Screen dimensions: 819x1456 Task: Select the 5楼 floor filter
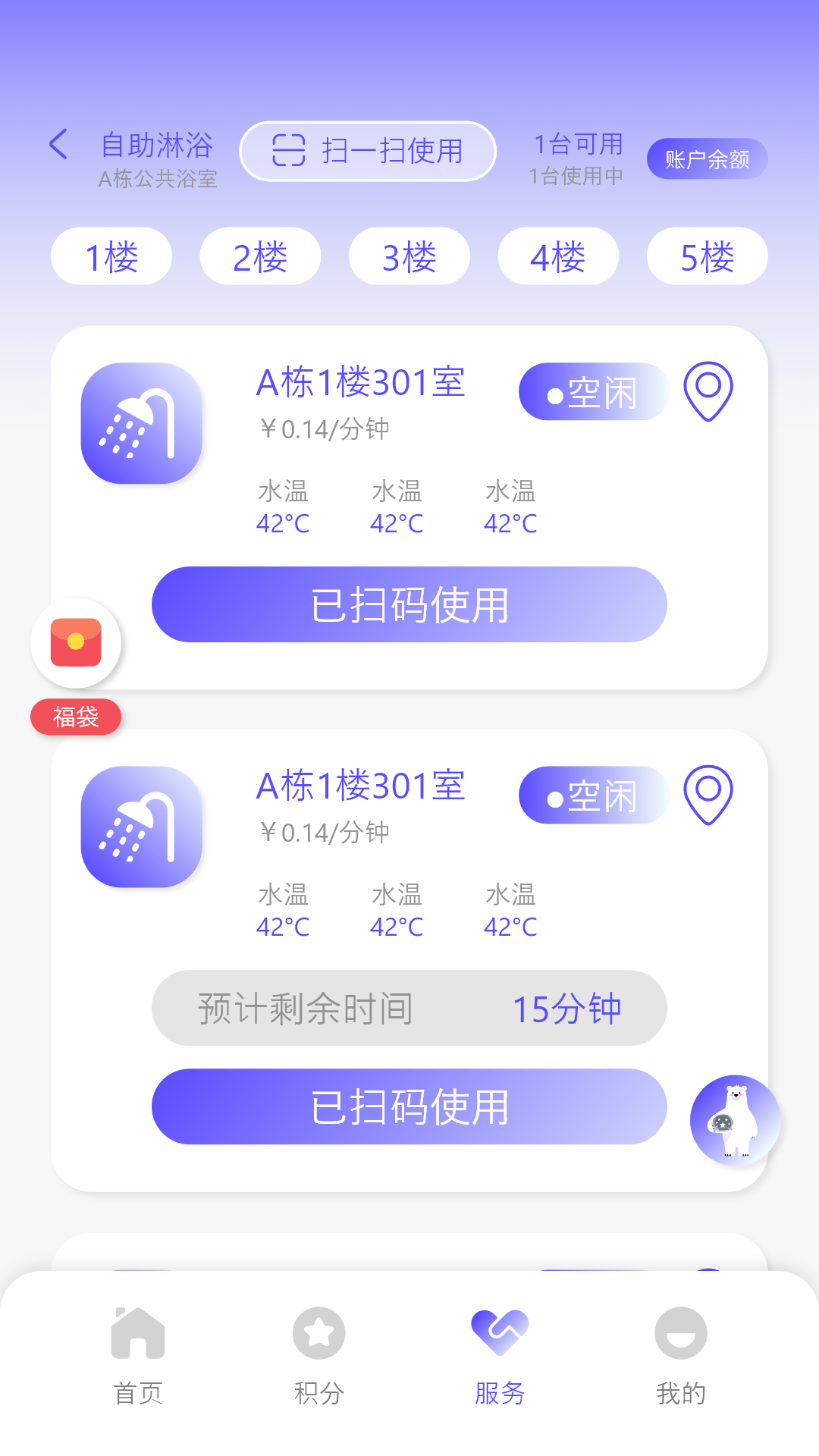[707, 256]
